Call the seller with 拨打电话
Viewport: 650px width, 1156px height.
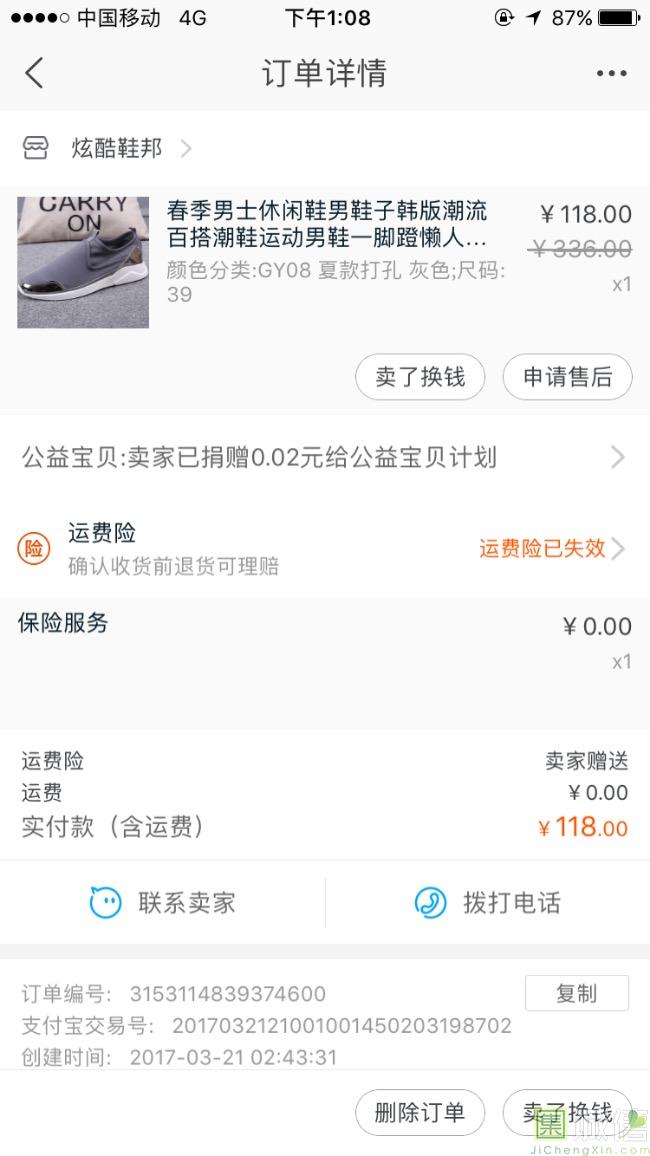(487, 903)
